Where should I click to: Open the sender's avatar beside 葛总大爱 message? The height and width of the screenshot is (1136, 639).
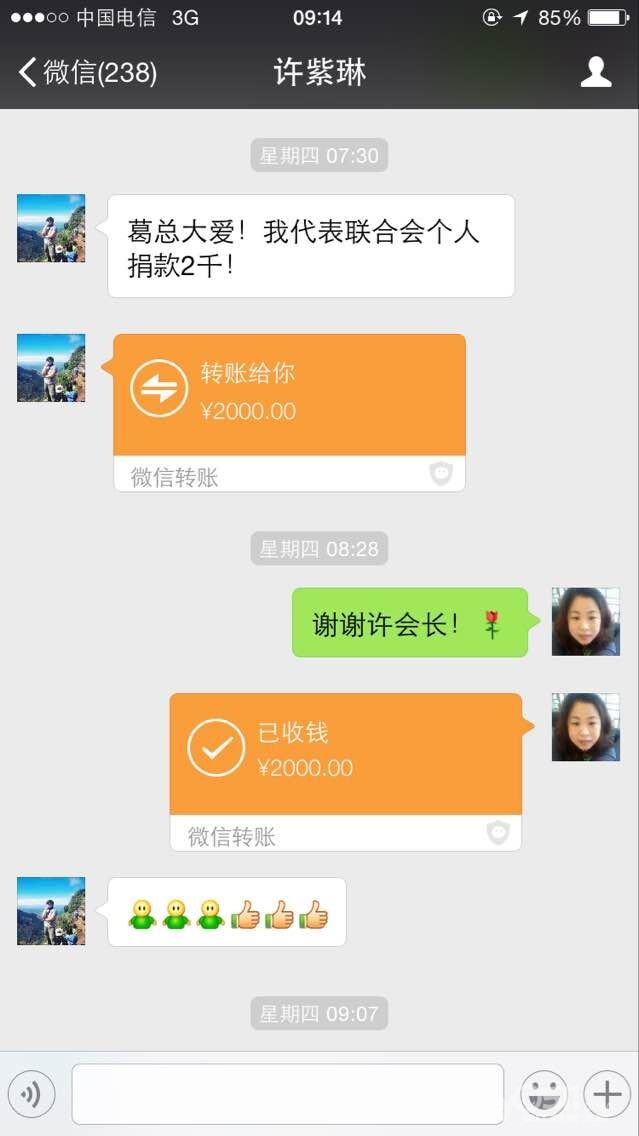point(51,228)
